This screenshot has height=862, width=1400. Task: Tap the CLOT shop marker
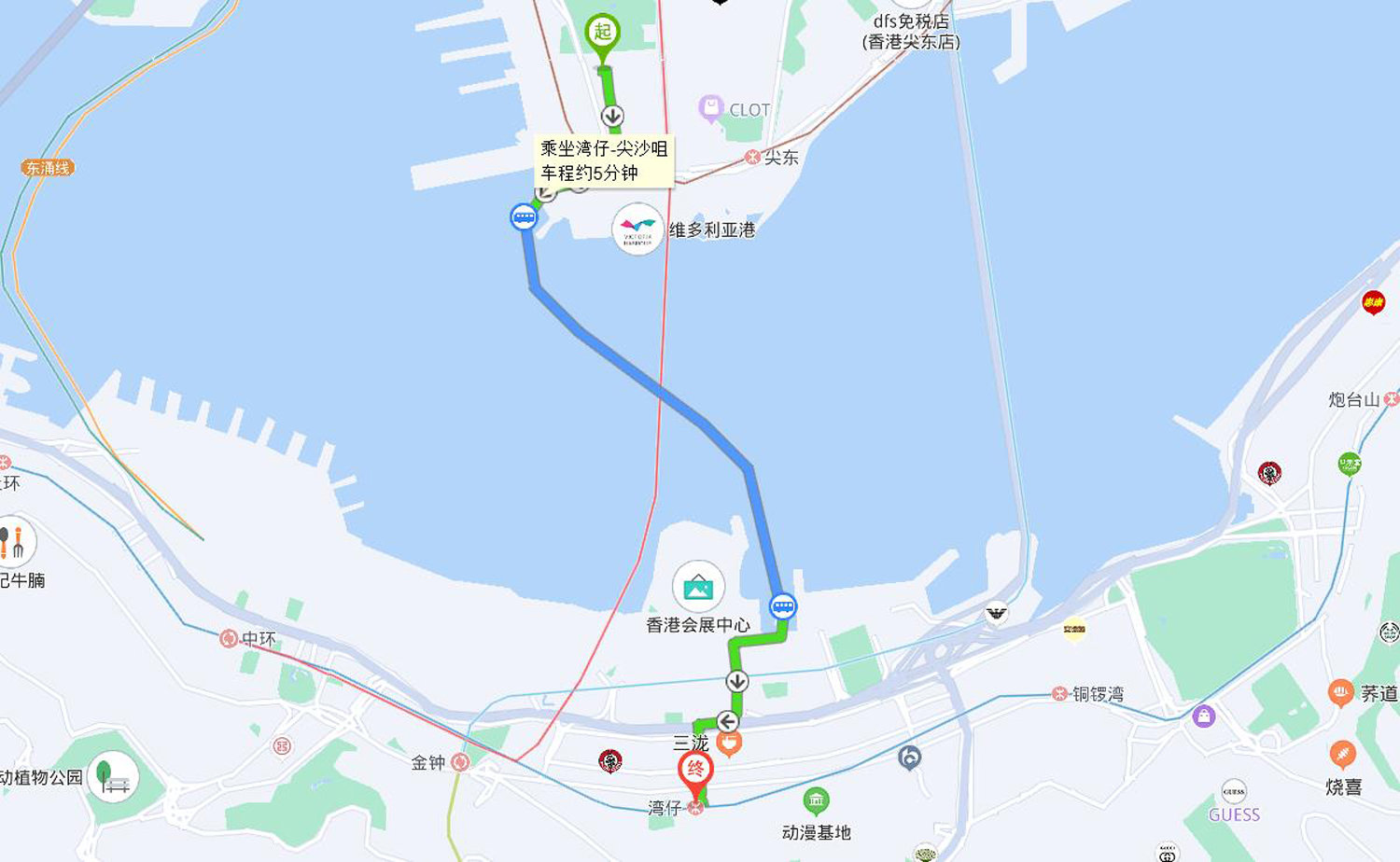(x=711, y=108)
